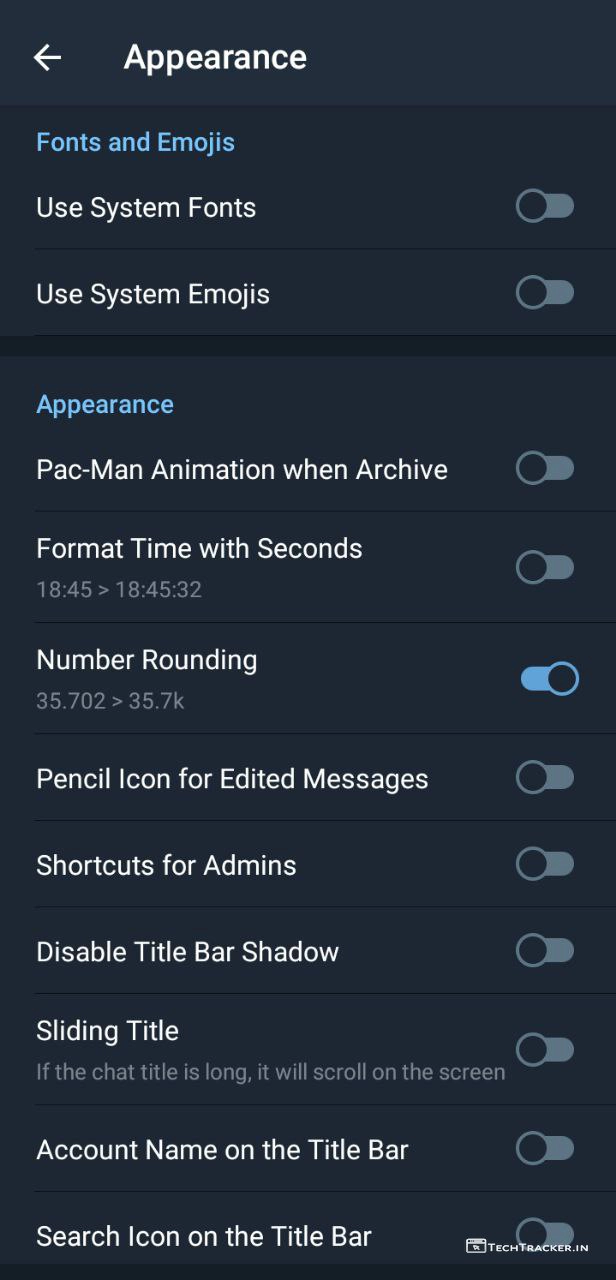Toggle Search Icon on the Title Bar
The height and width of the screenshot is (1280, 616).
545,1233
